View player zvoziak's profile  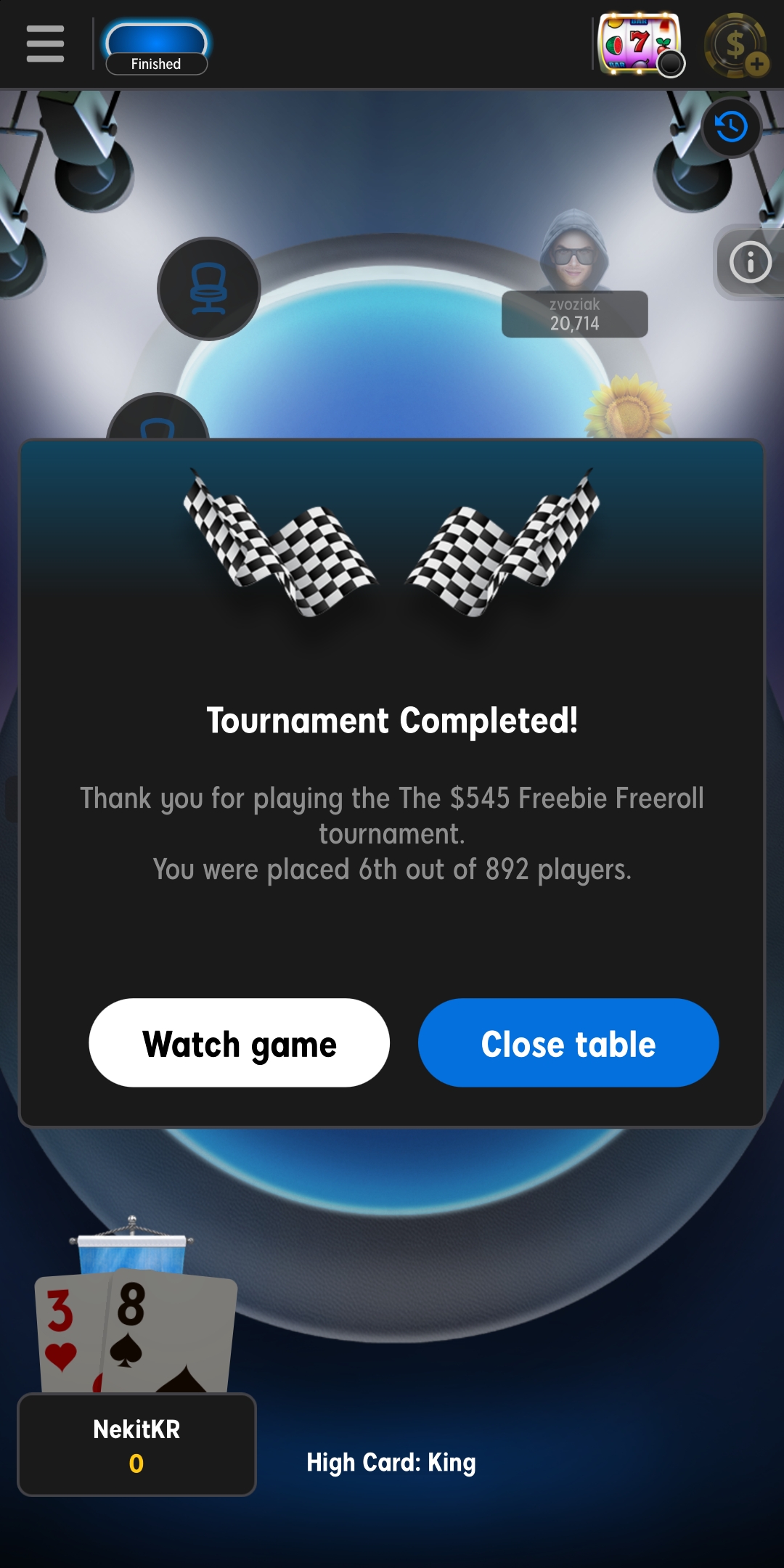tap(574, 276)
